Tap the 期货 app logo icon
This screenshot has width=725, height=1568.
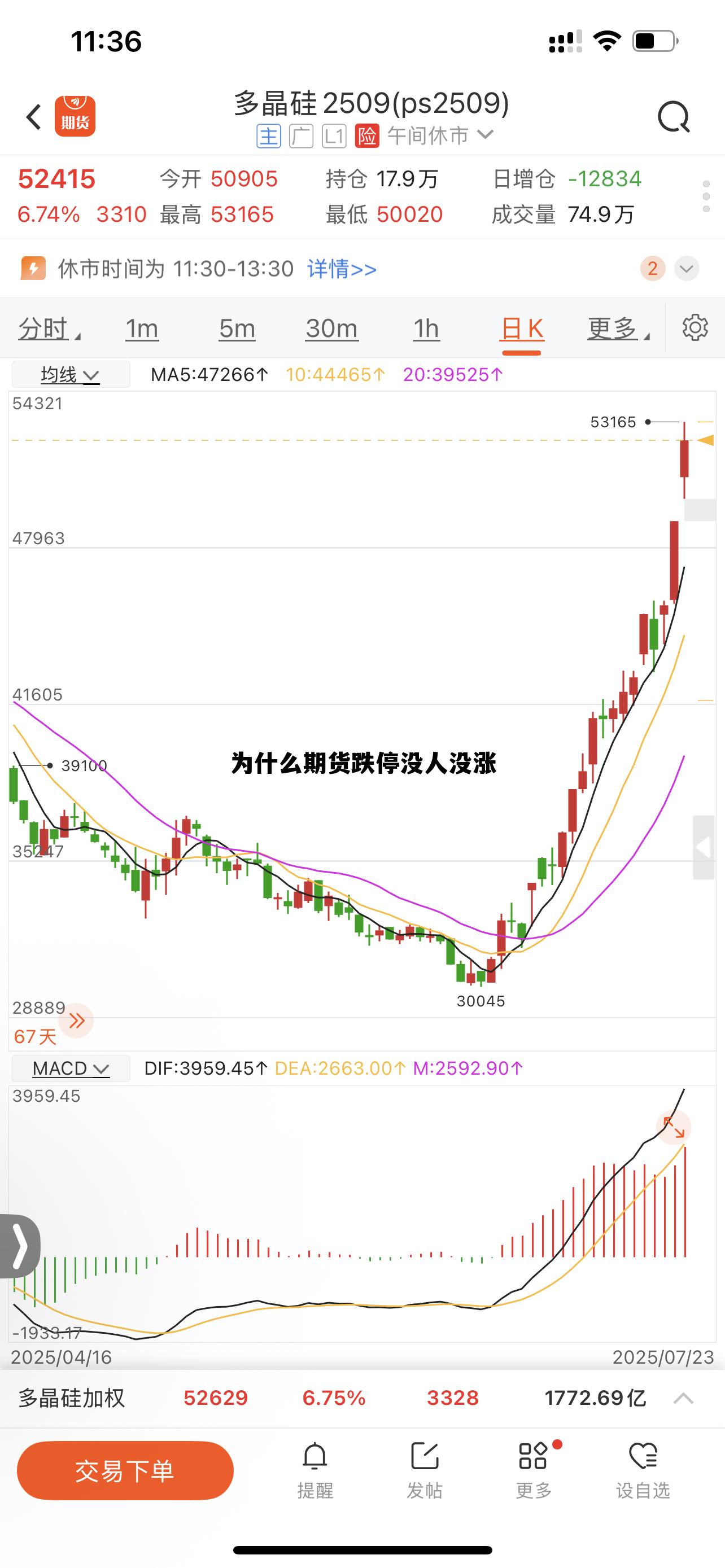(x=76, y=116)
